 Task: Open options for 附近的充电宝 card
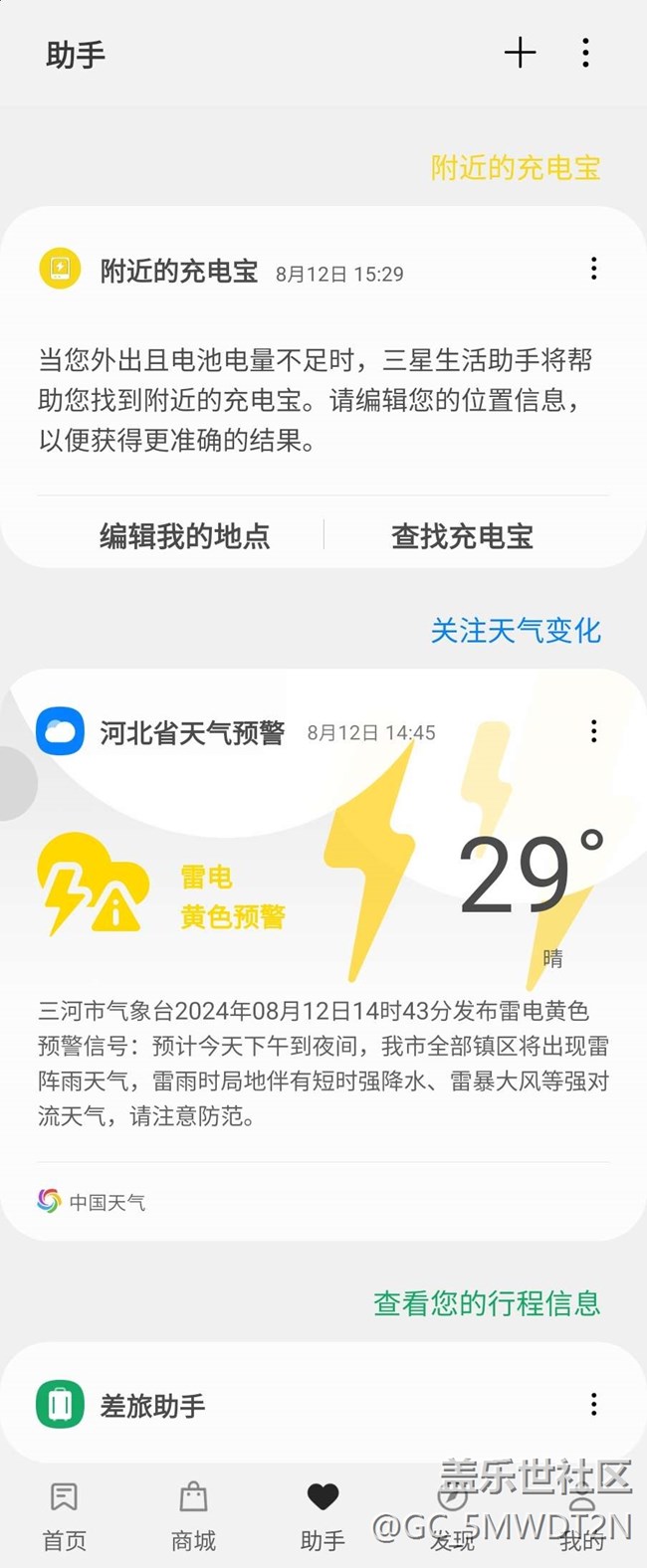pyautogui.click(x=593, y=269)
